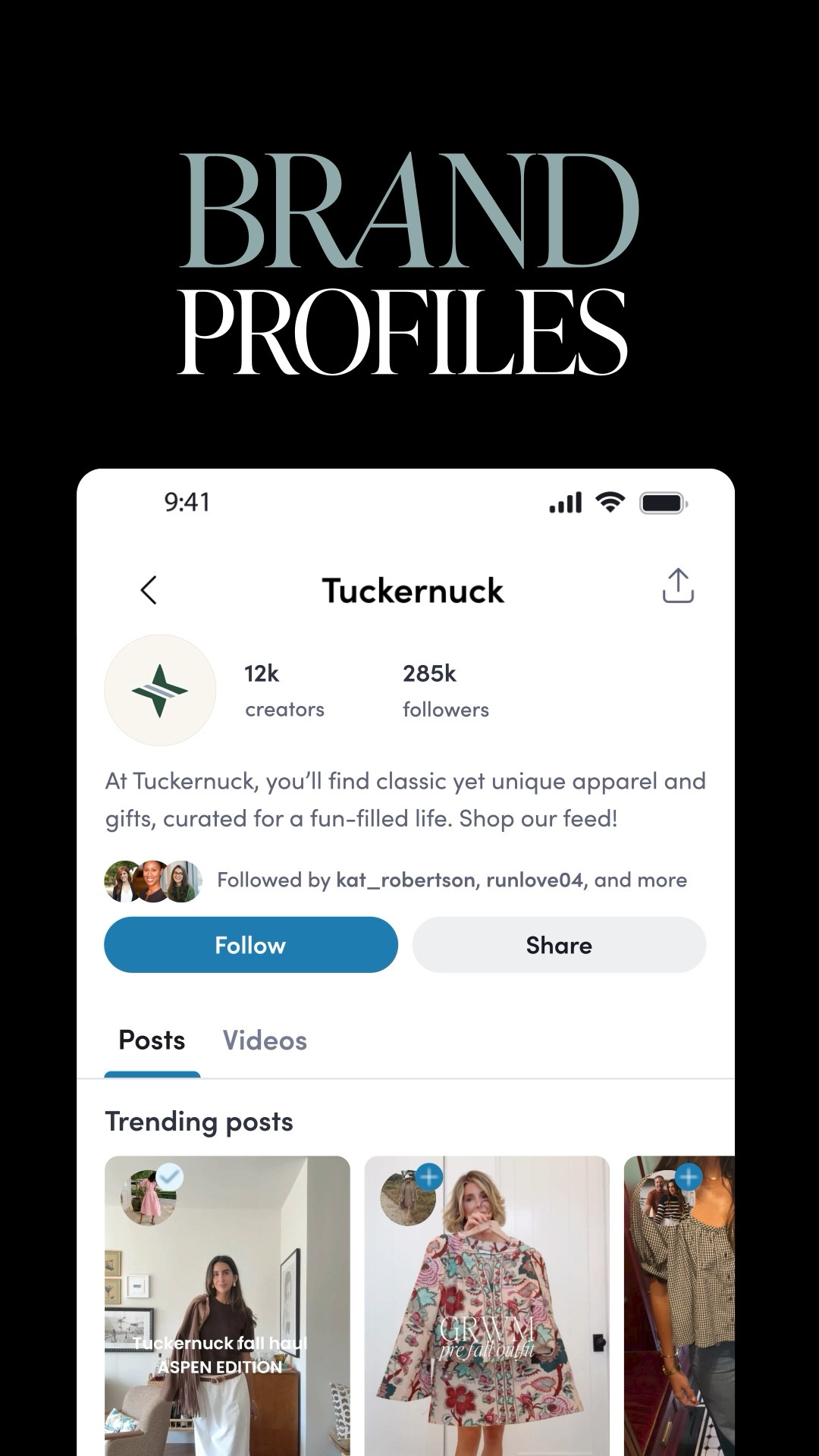
Task: Tap the Posts tab's active blue indicator bar
Action: [152, 1074]
